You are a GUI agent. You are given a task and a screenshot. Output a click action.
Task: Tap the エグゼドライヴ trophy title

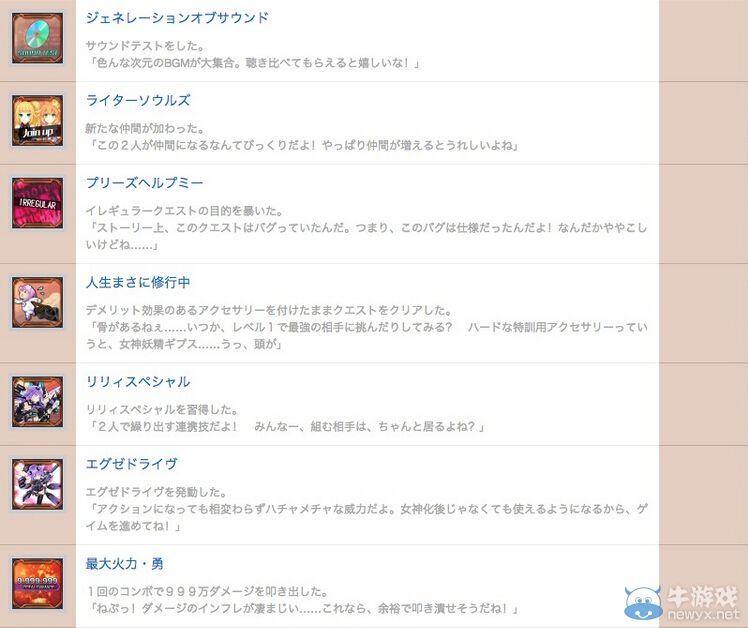pos(131,464)
